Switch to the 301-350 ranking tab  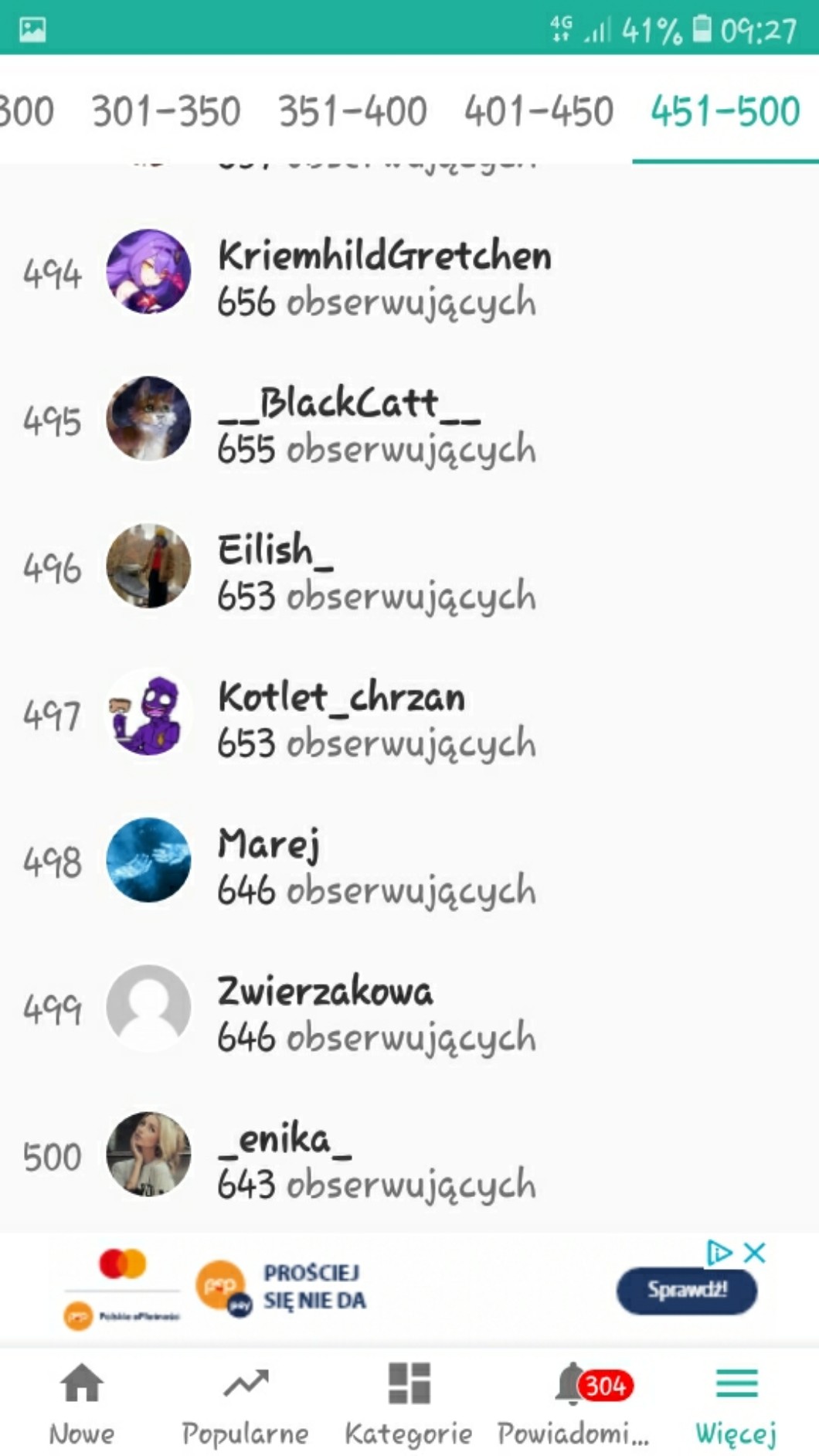[x=166, y=111]
